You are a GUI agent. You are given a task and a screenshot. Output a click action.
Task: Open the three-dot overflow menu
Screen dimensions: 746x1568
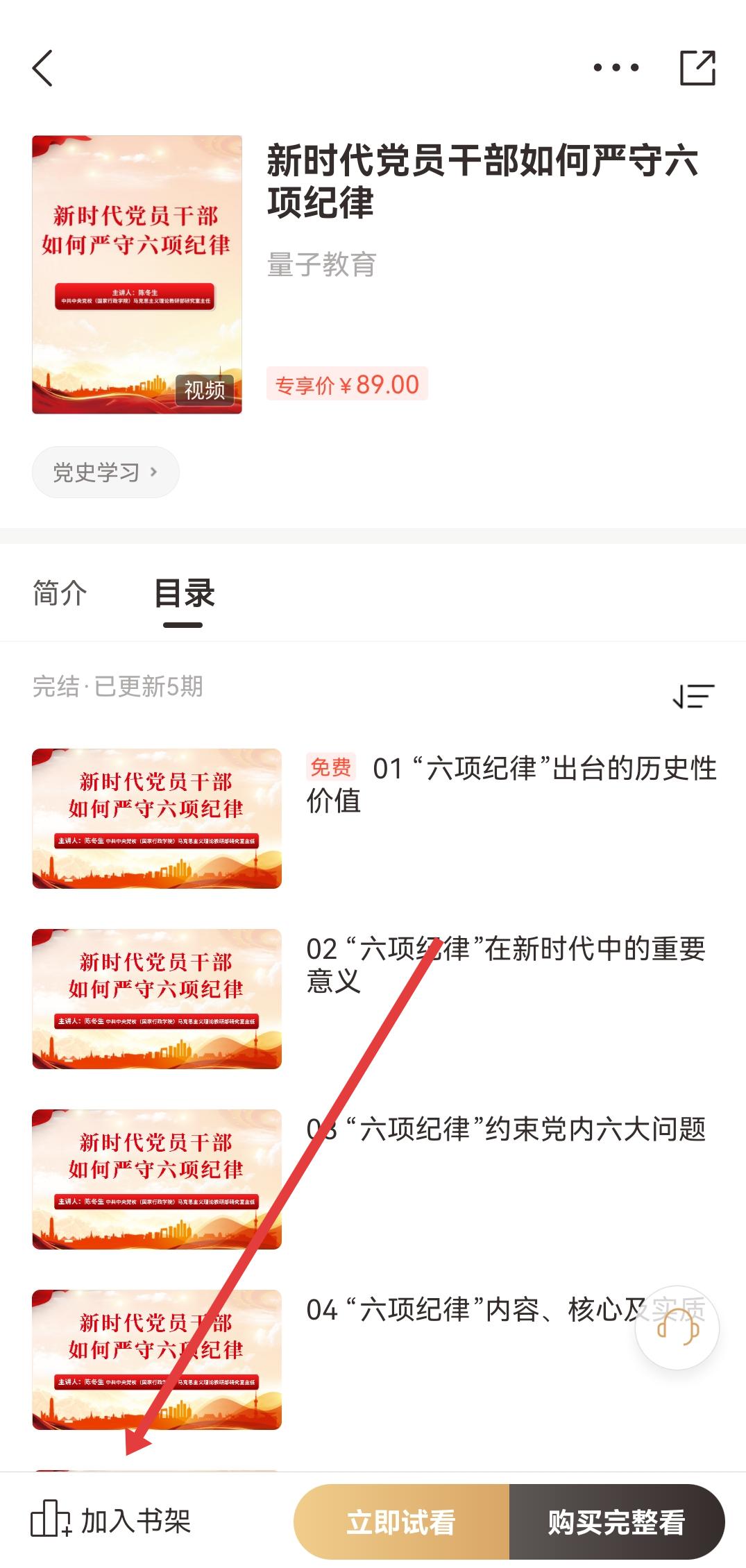[616, 68]
